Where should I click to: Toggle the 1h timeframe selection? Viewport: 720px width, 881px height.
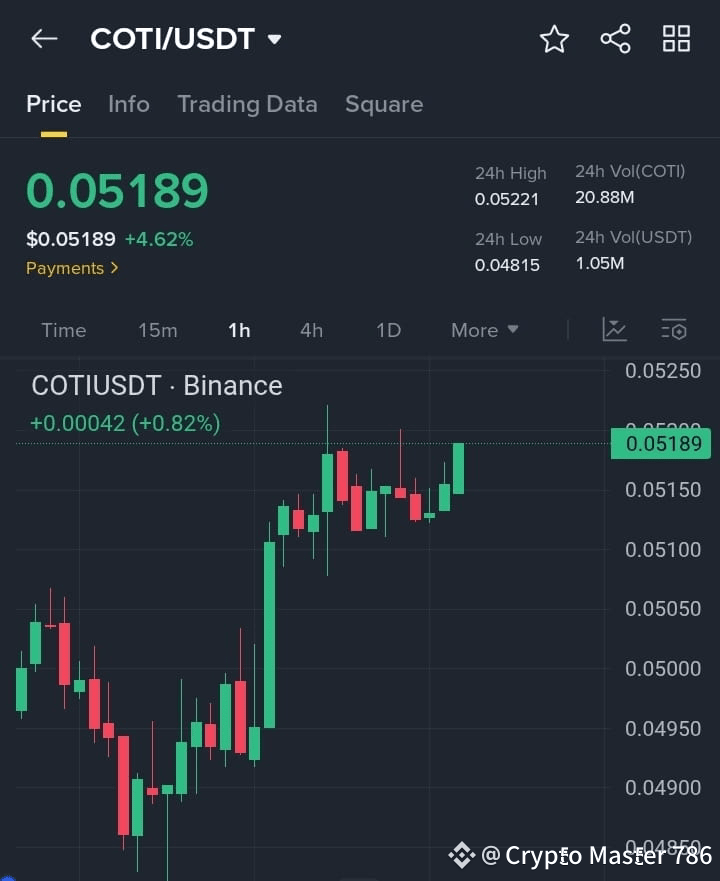[239, 330]
